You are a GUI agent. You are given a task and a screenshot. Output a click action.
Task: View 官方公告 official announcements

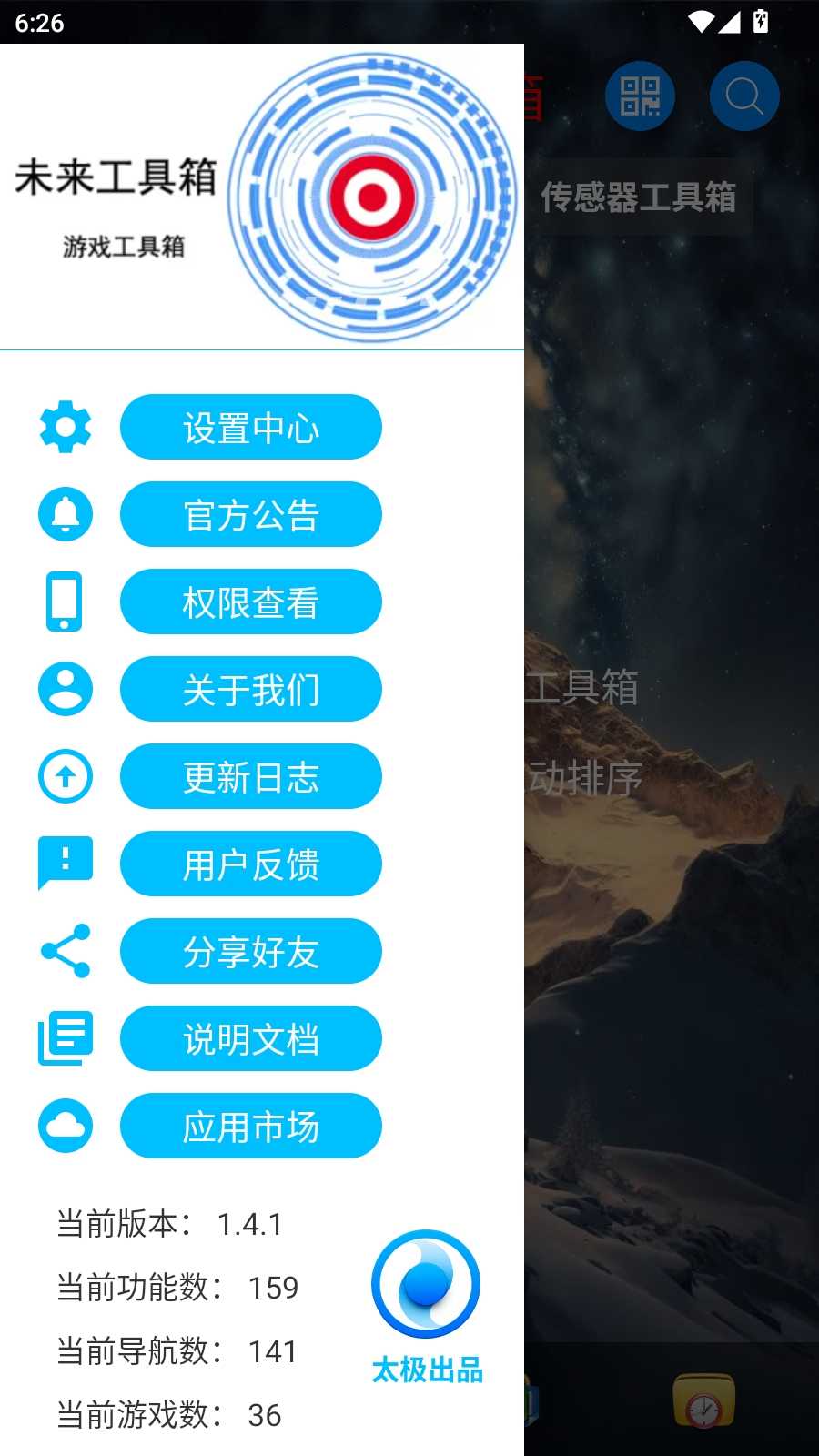click(250, 515)
